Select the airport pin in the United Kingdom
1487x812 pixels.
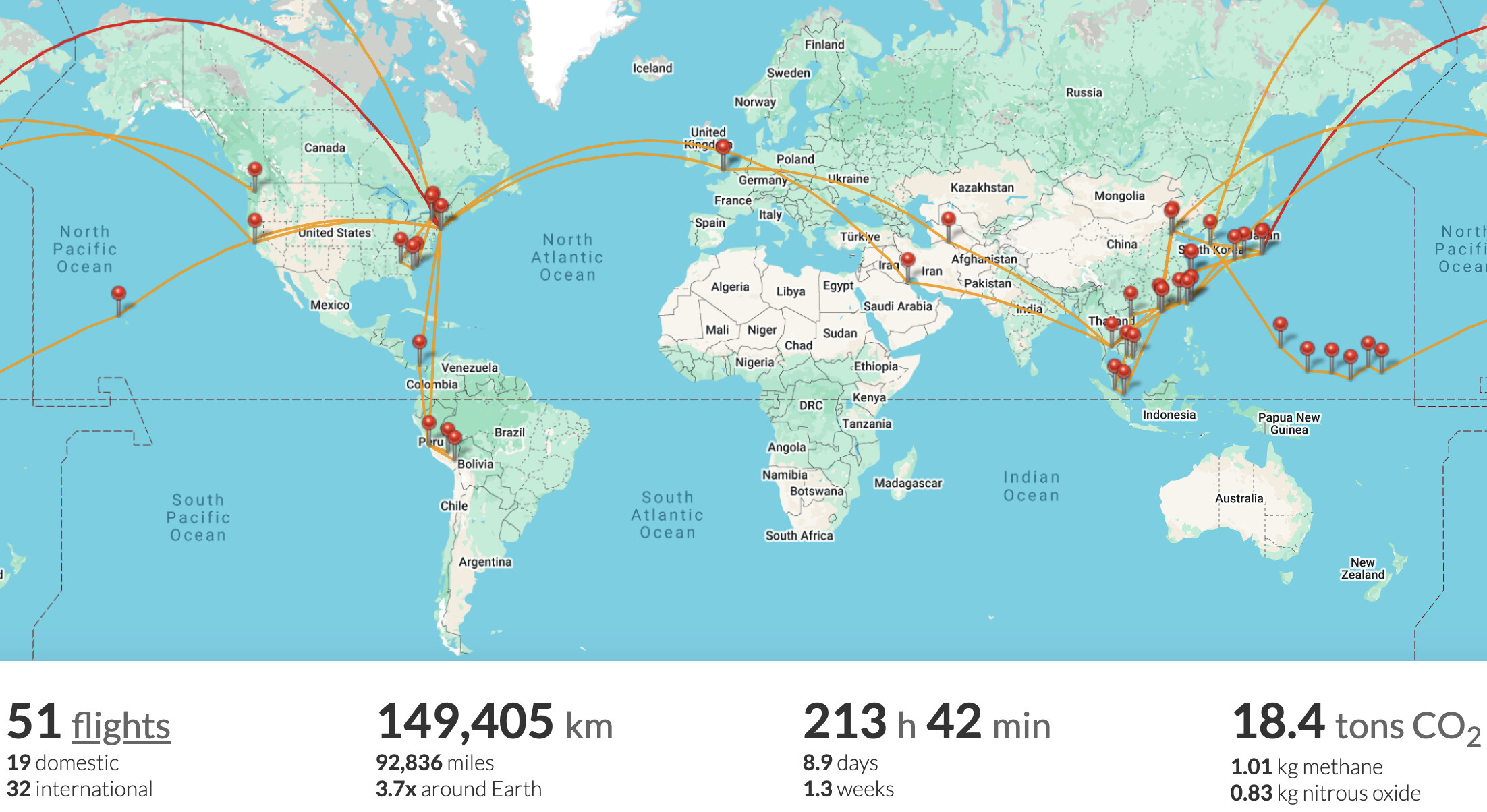(x=723, y=148)
